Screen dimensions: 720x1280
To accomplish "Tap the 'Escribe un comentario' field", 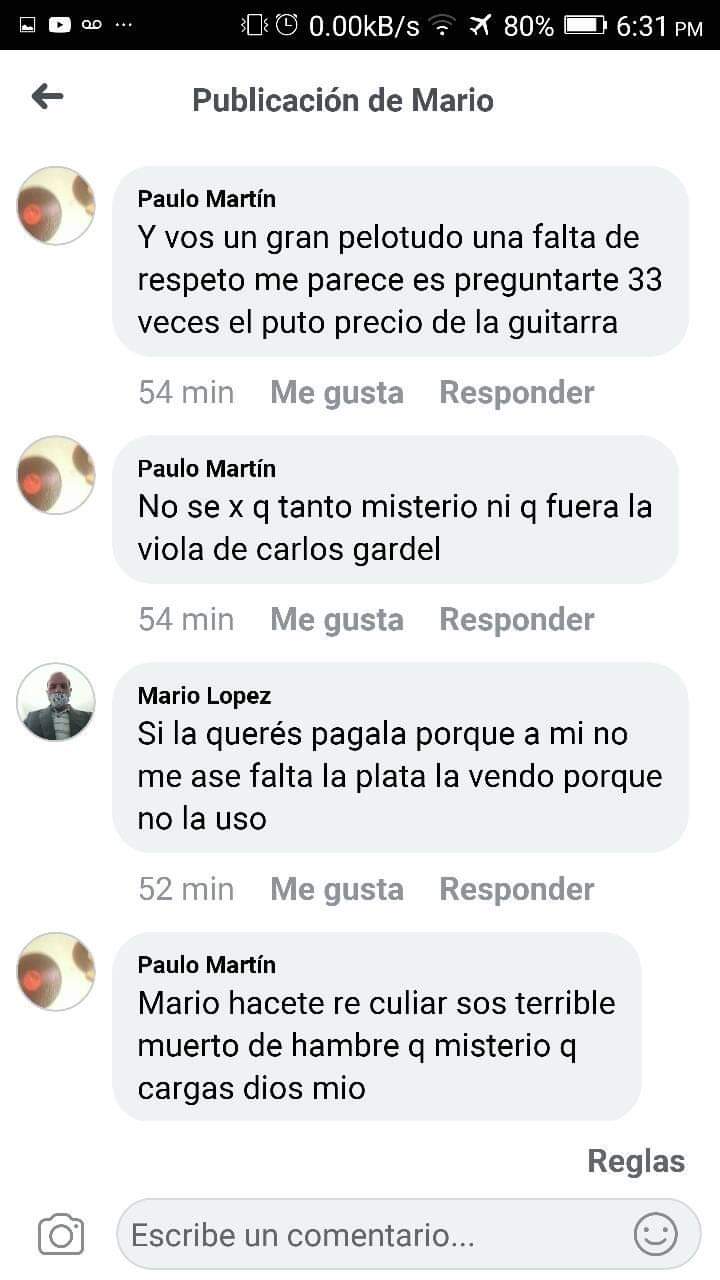I will [409, 1235].
